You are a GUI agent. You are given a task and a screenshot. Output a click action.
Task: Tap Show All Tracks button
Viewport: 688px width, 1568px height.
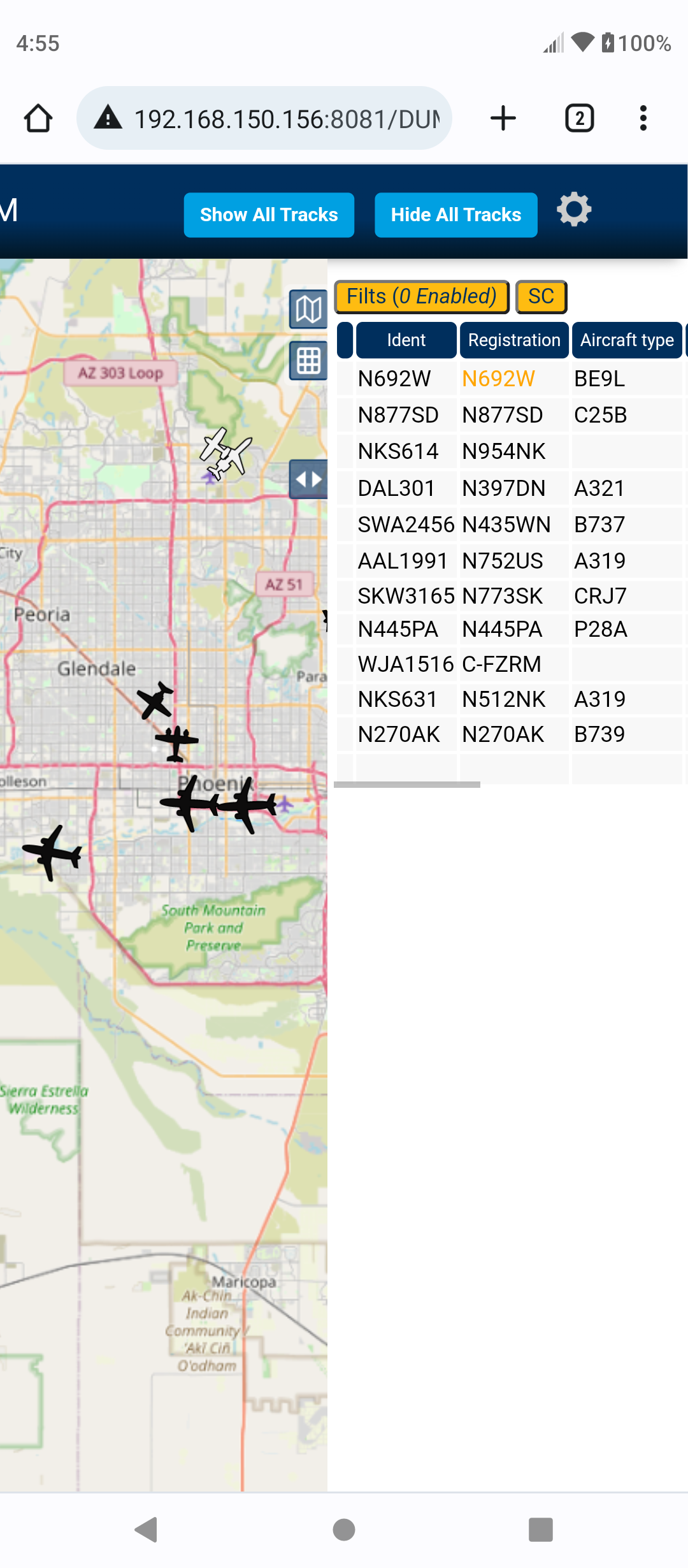(x=269, y=215)
